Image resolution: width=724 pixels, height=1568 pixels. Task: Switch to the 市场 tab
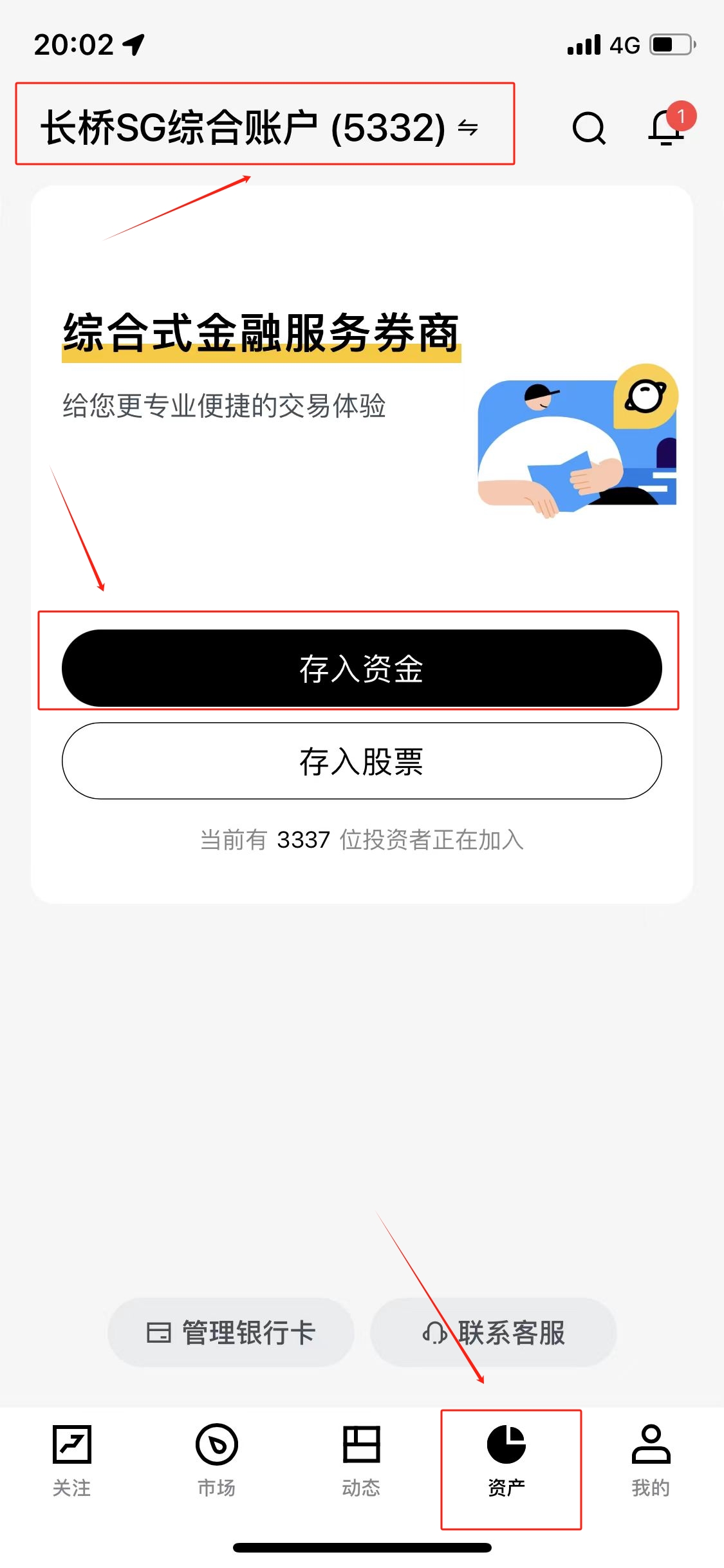(x=216, y=1460)
